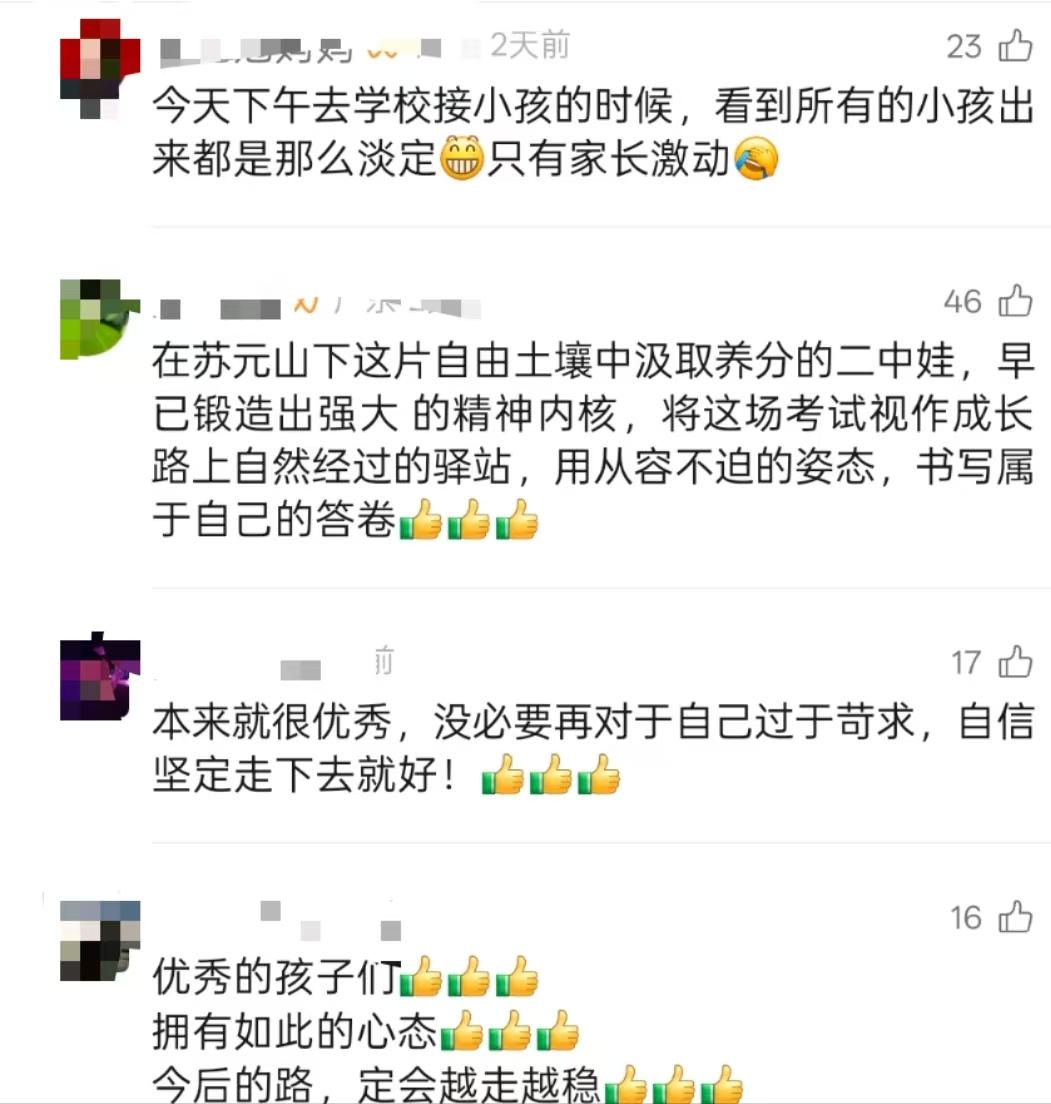Open the green avatar of the 46-likes commenter
1051x1104 pixels.
100,318
